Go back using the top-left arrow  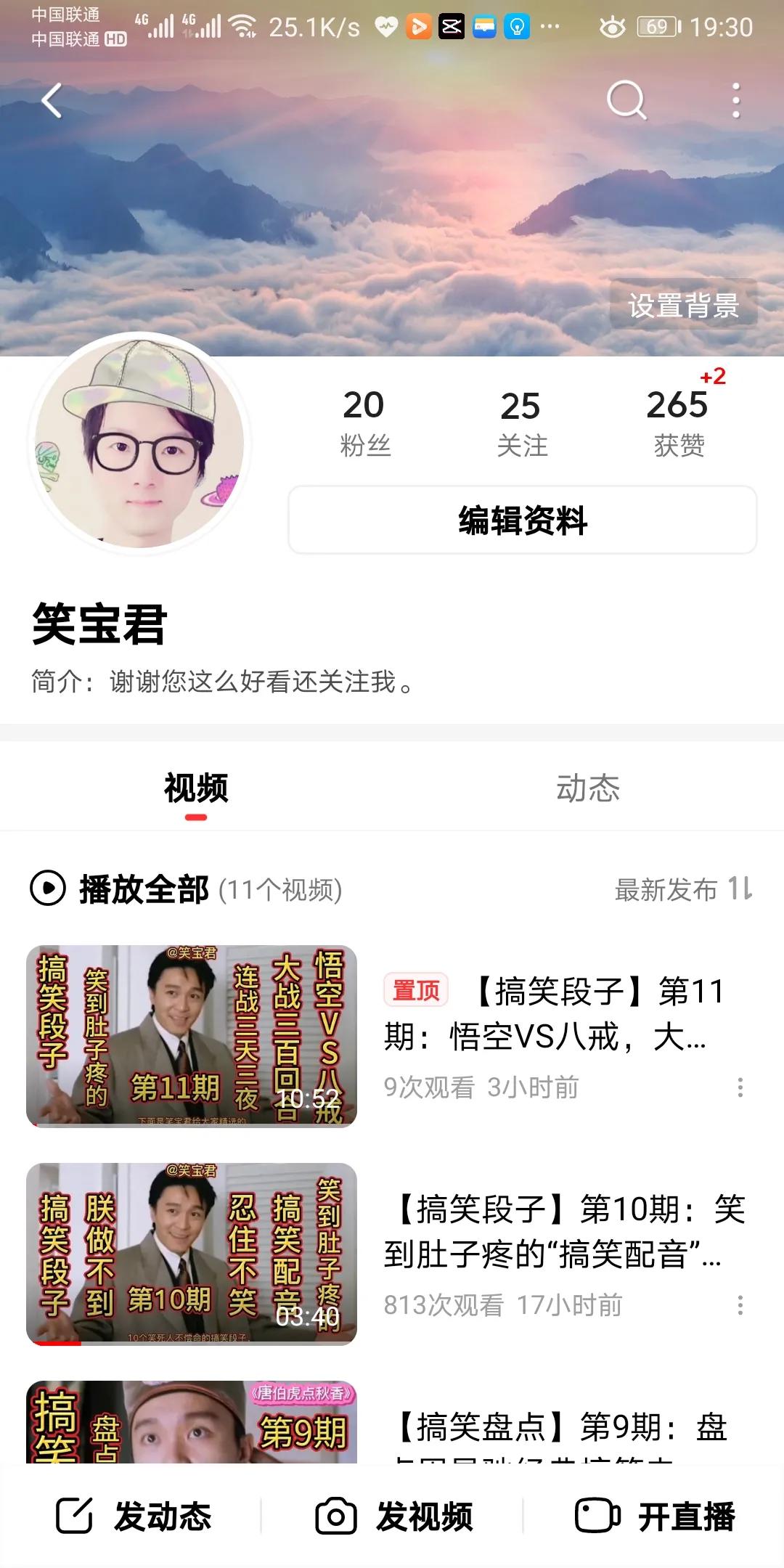pyautogui.click(x=52, y=101)
